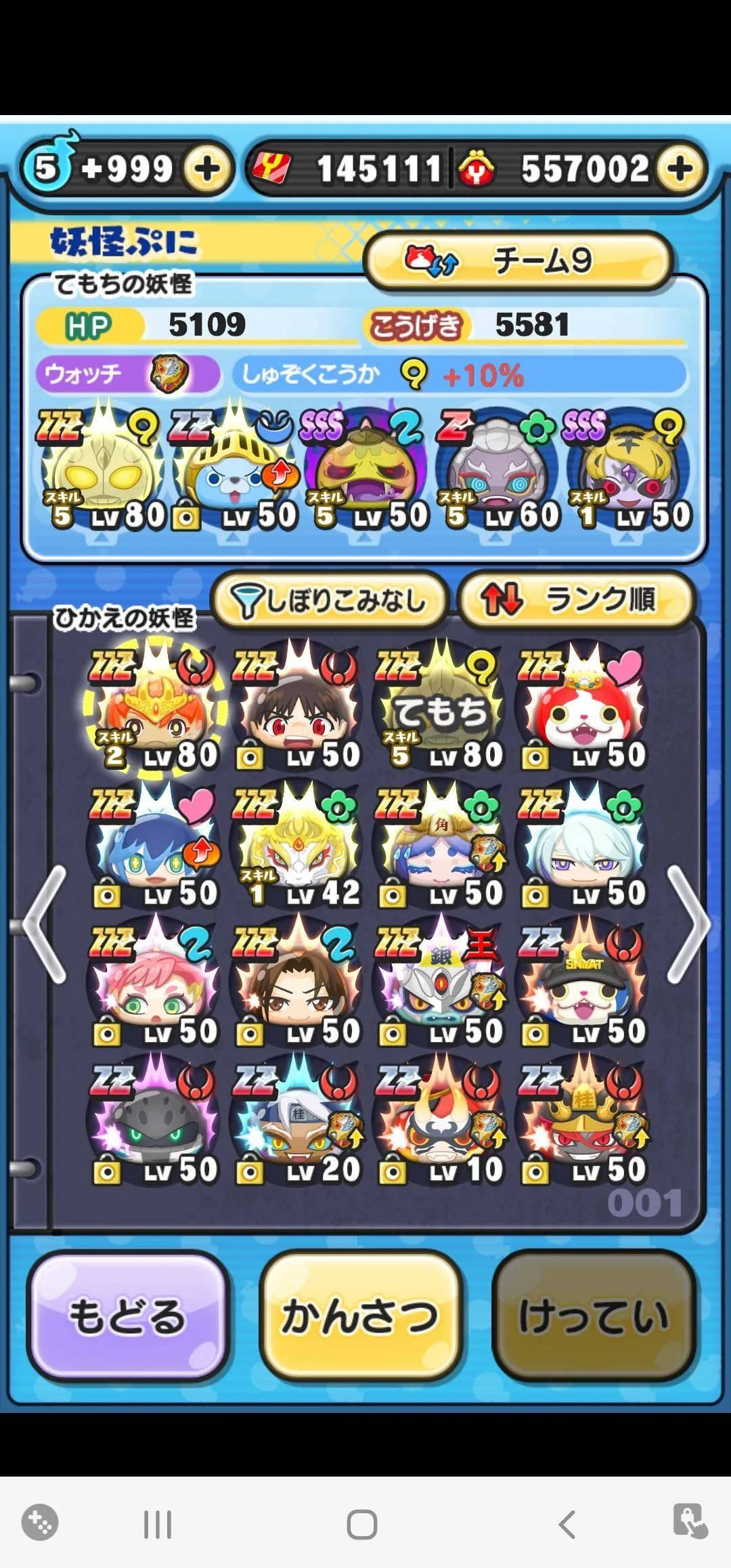
Task: Pick the reserve yokai at Lv10
Action: [x=440, y=1124]
